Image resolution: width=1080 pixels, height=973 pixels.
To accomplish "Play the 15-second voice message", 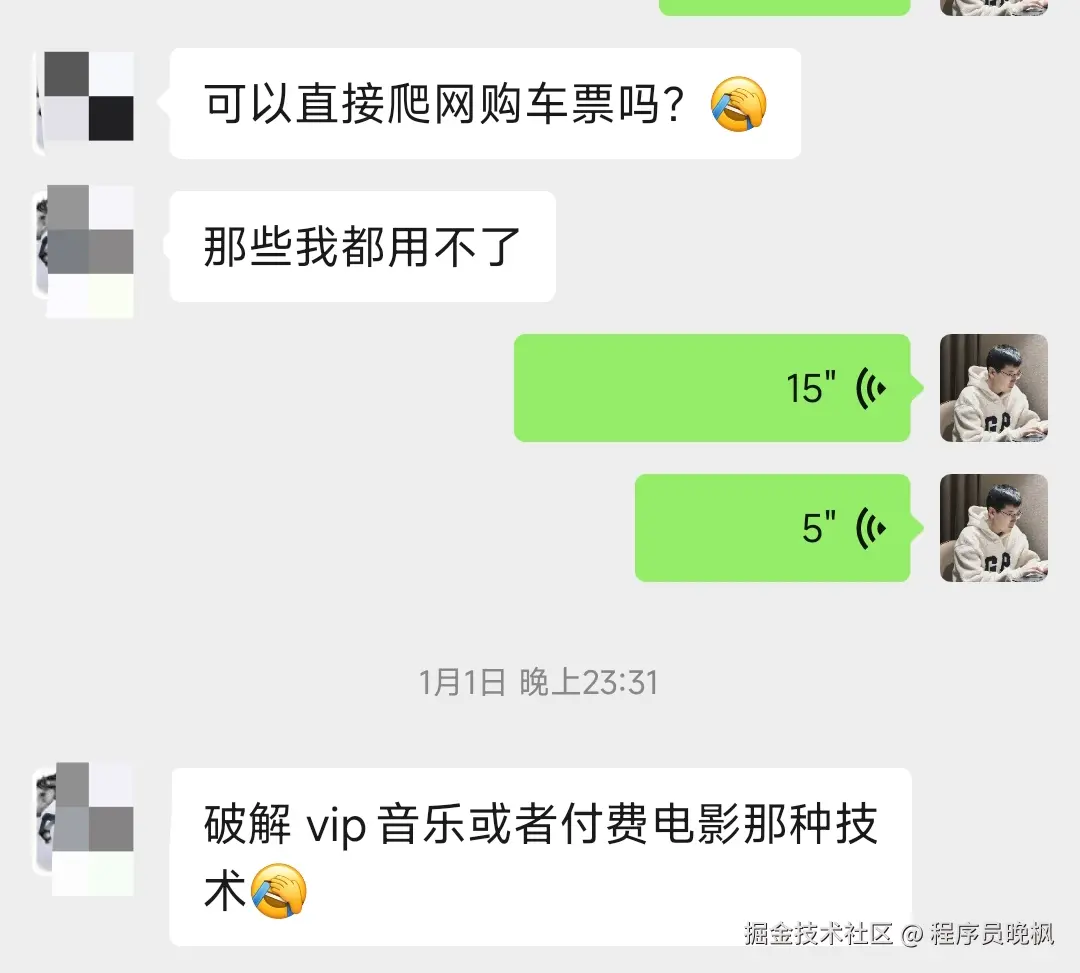I will tap(711, 388).
